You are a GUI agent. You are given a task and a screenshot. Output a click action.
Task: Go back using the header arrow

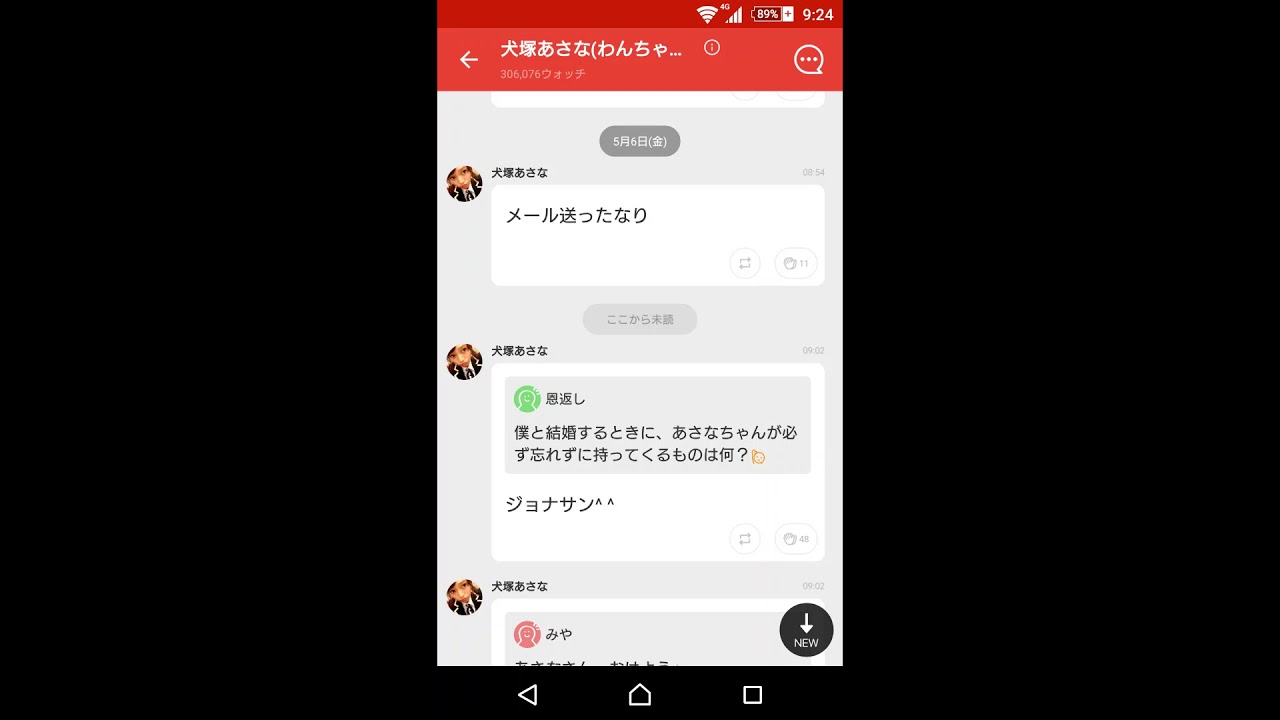468,60
